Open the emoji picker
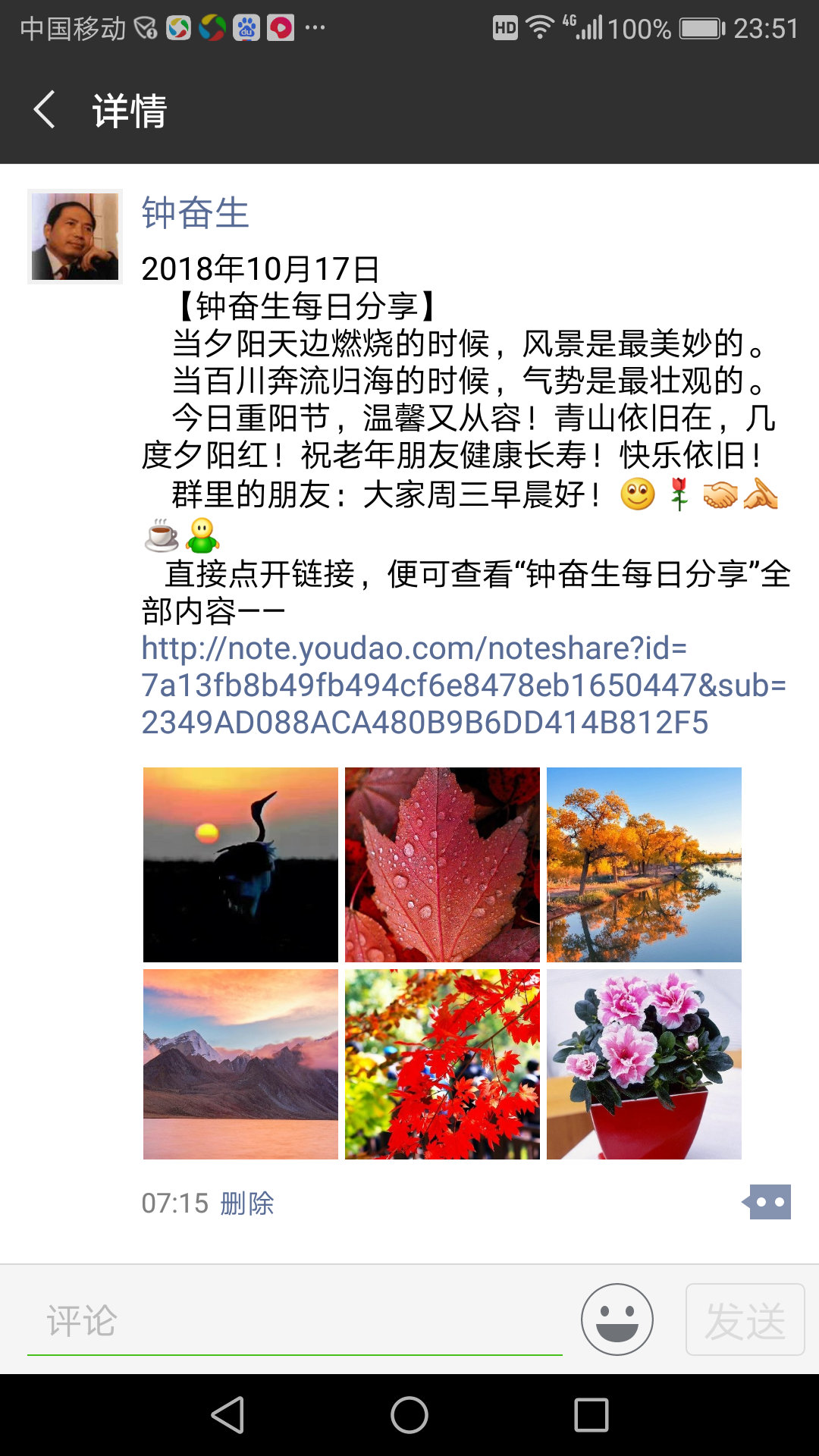819x1456 pixels. (617, 1319)
